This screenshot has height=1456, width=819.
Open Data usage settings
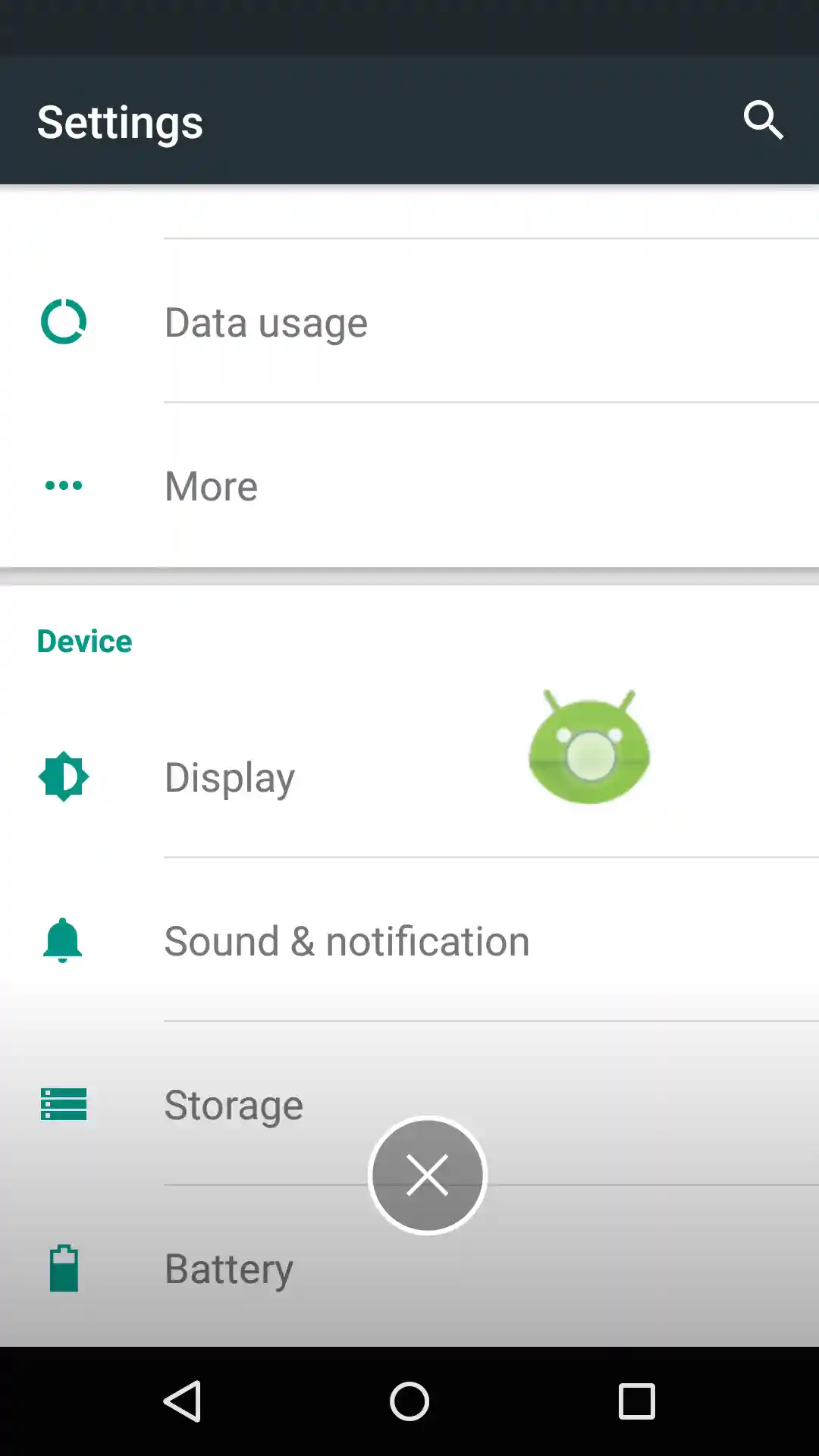point(265,322)
